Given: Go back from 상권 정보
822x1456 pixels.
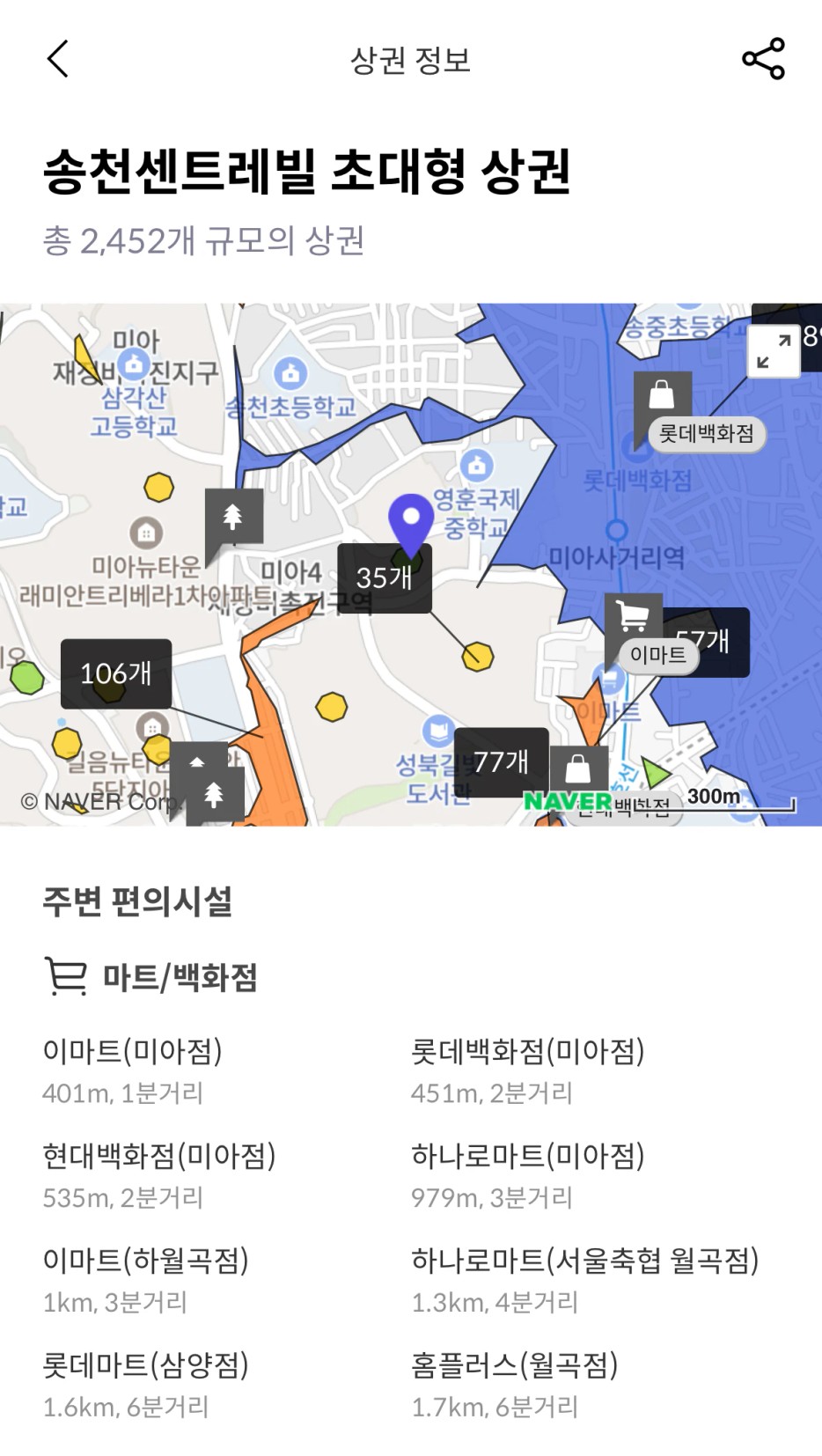Looking at the screenshot, I should [x=58, y=60].
